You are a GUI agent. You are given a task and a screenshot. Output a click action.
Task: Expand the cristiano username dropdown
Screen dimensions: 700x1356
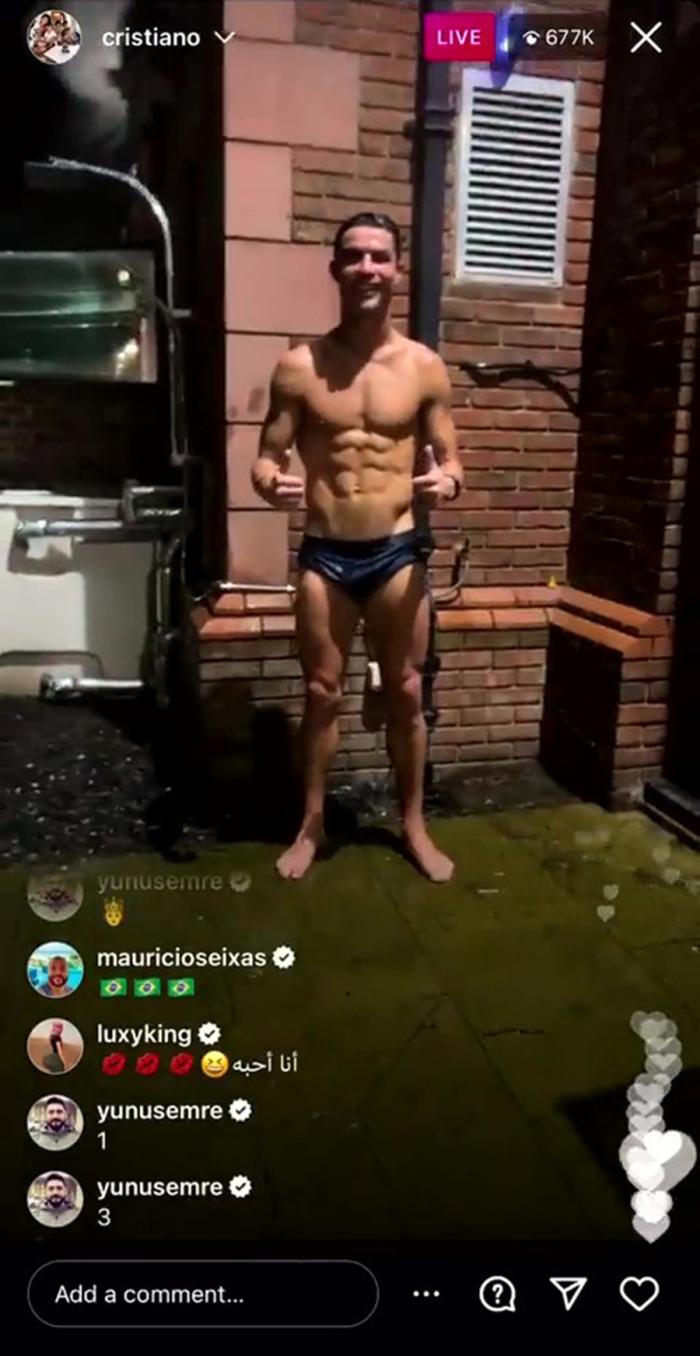coord(225,38)
